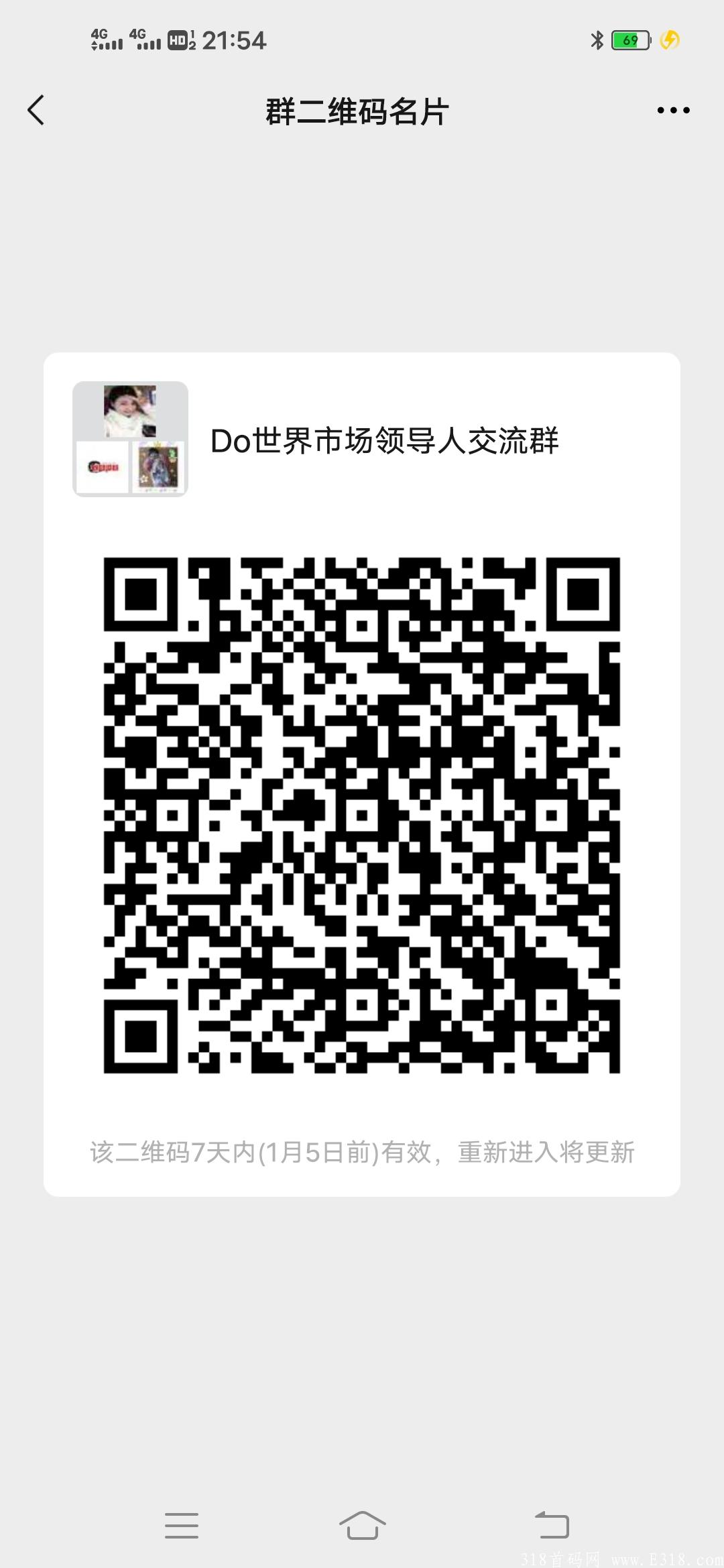Open the three-dot overflow menu
The width and height of the screenshot is (724, 1568).
click(673, 111)
